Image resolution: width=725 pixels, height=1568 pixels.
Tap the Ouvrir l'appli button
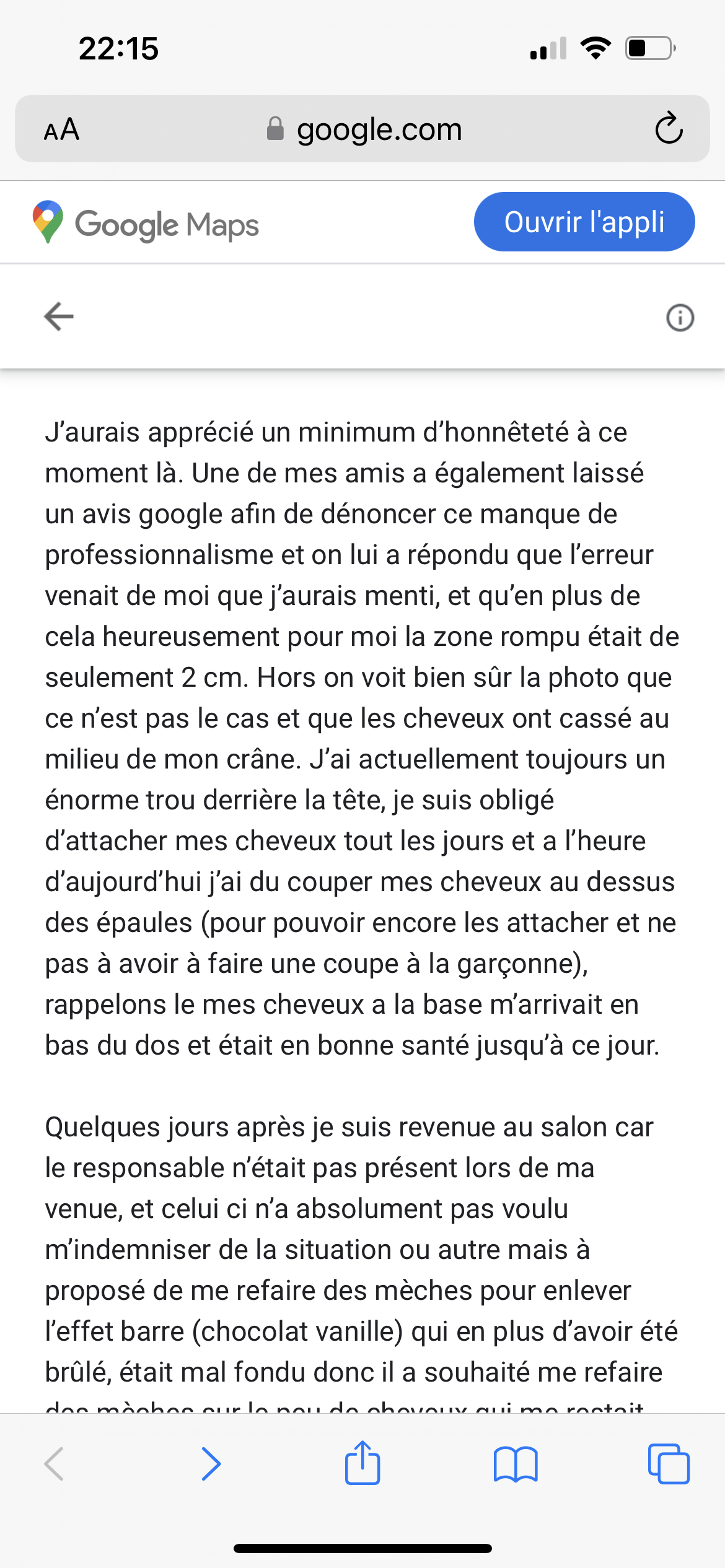[584, 222]
